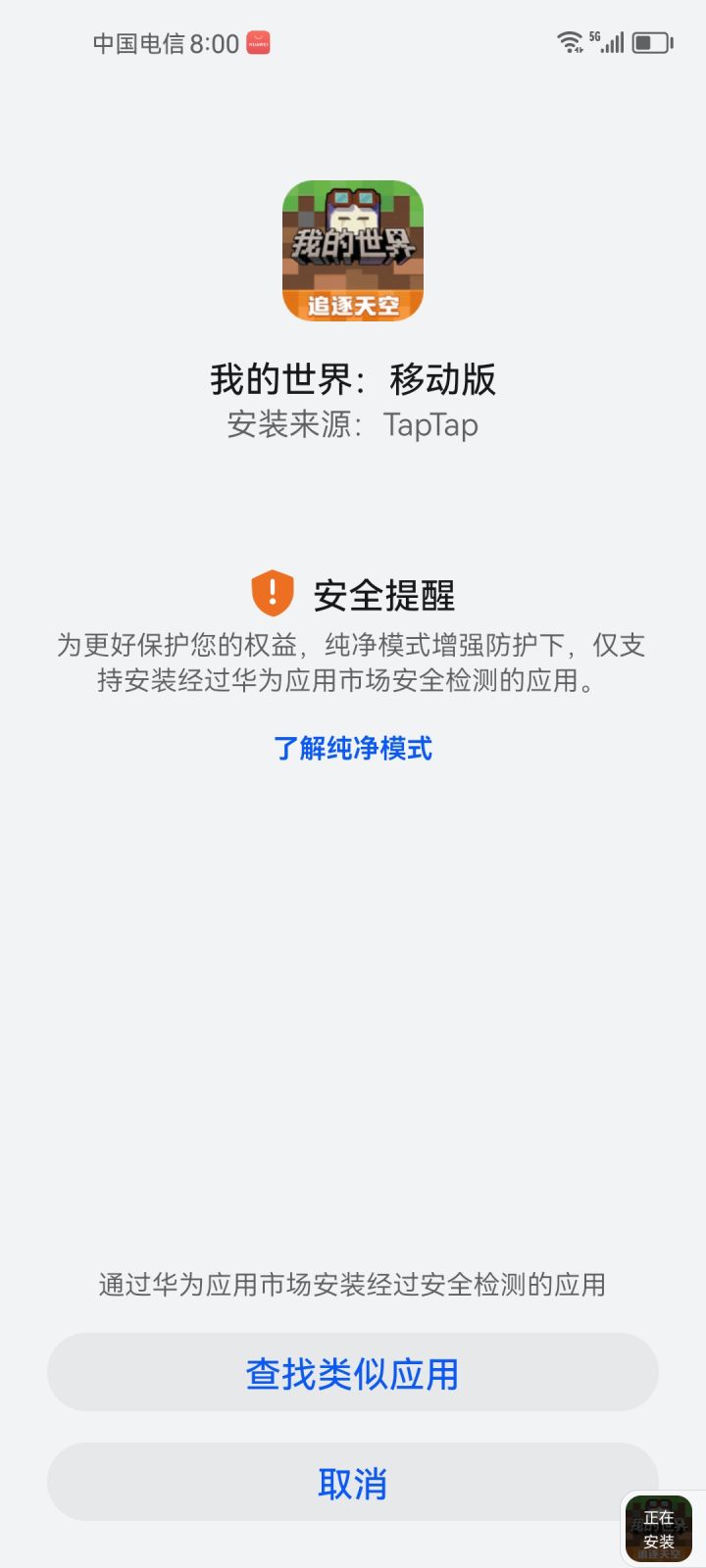Viewport: 706px width, 1568px height.
Task: Tap the 追逐天空 banner on the app icon
Action: coord(353,304)
